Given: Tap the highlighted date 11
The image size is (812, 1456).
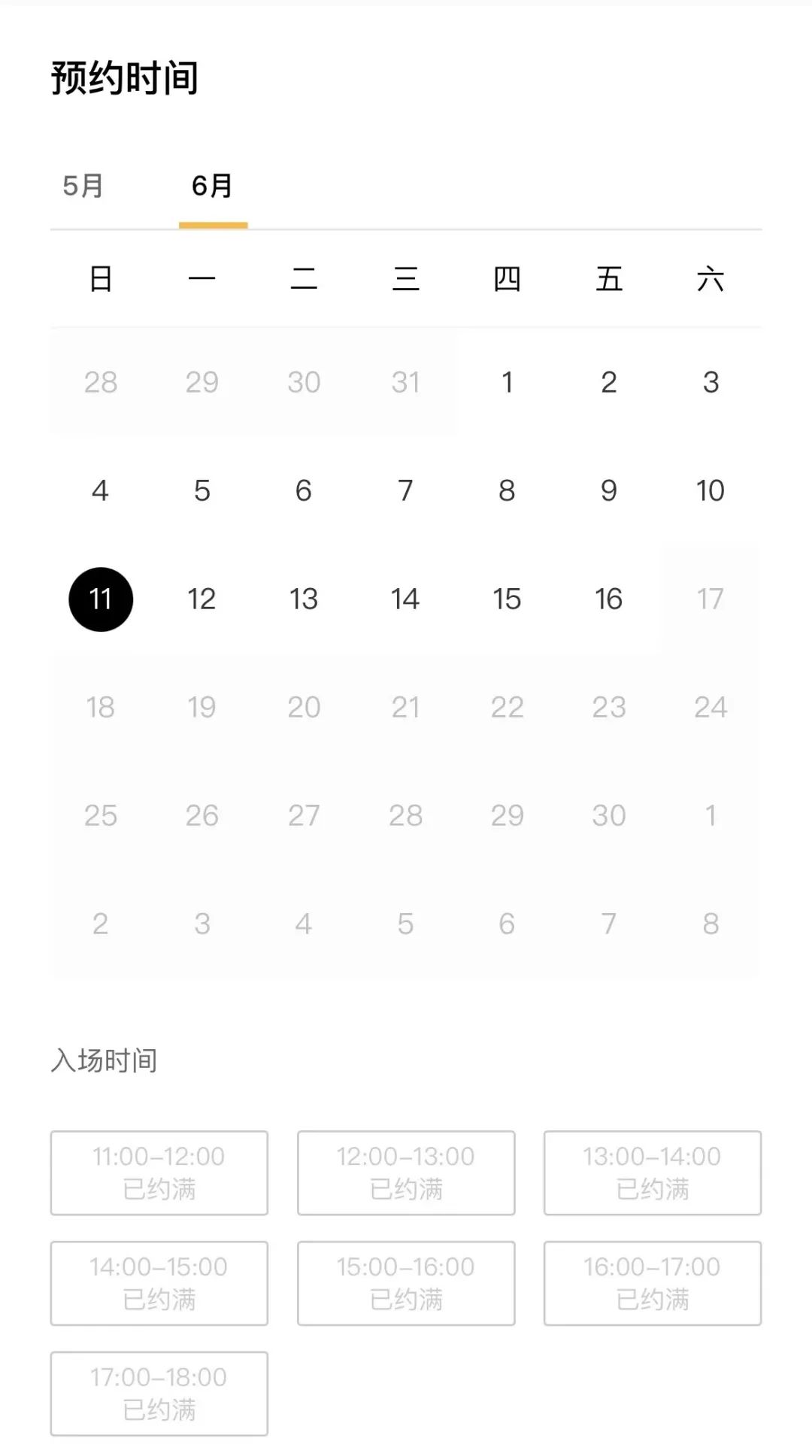Looking at the screenshot, I should click(x=101, y=599).
